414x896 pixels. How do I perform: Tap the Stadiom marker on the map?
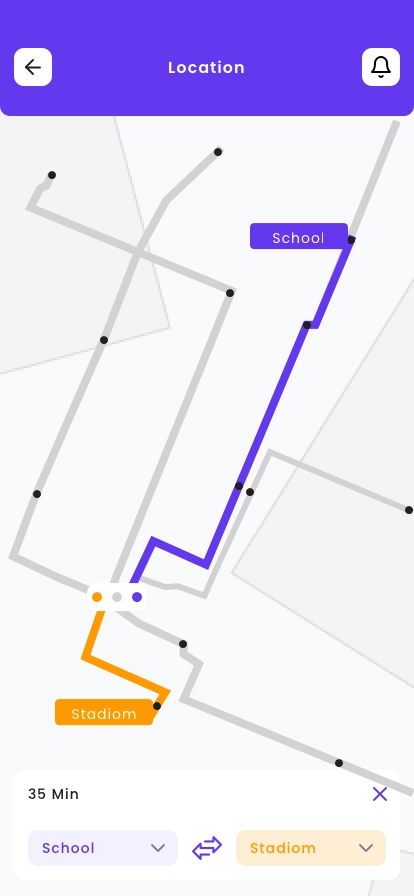(x=104, y=713)
